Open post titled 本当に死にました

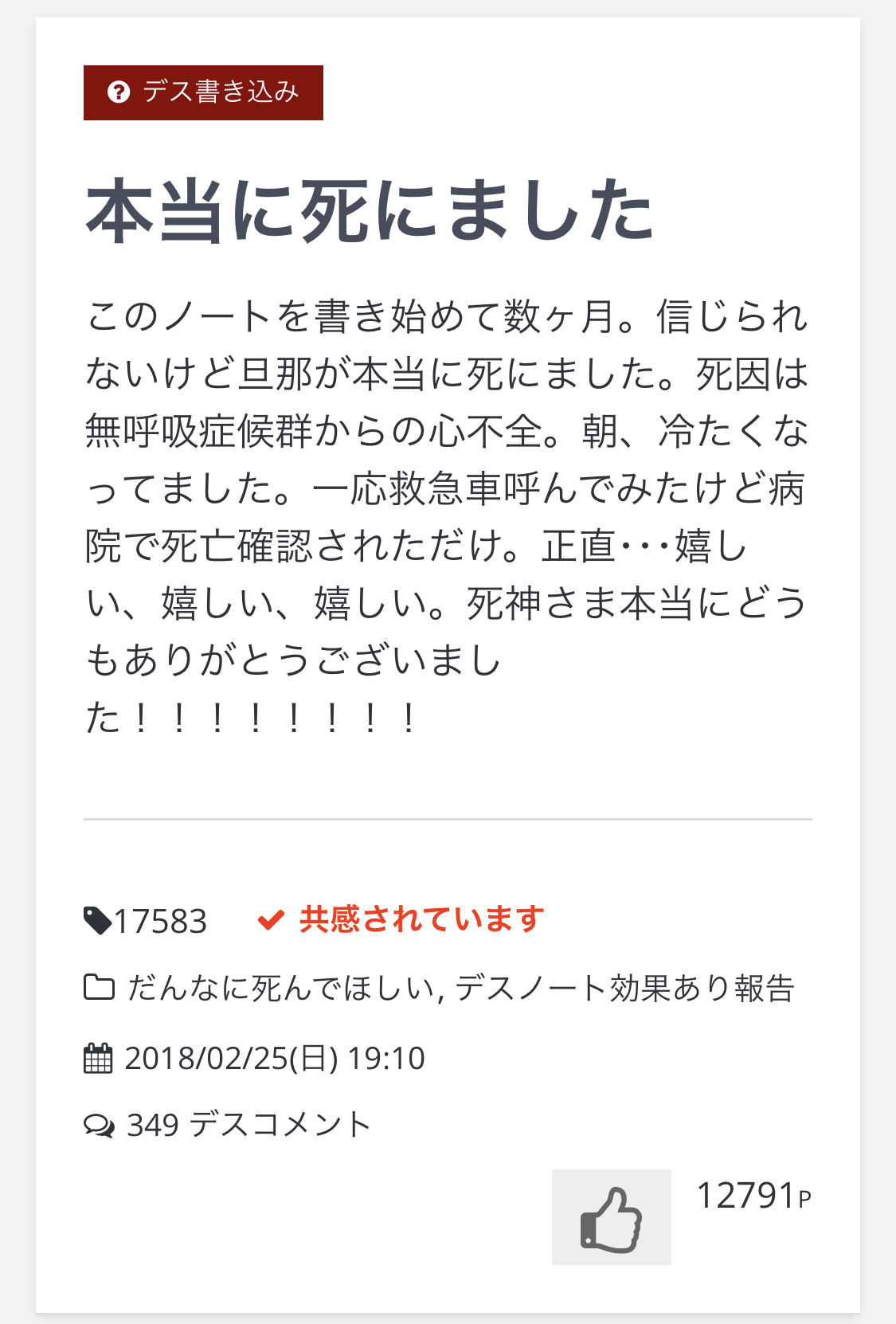coord(369,211)
